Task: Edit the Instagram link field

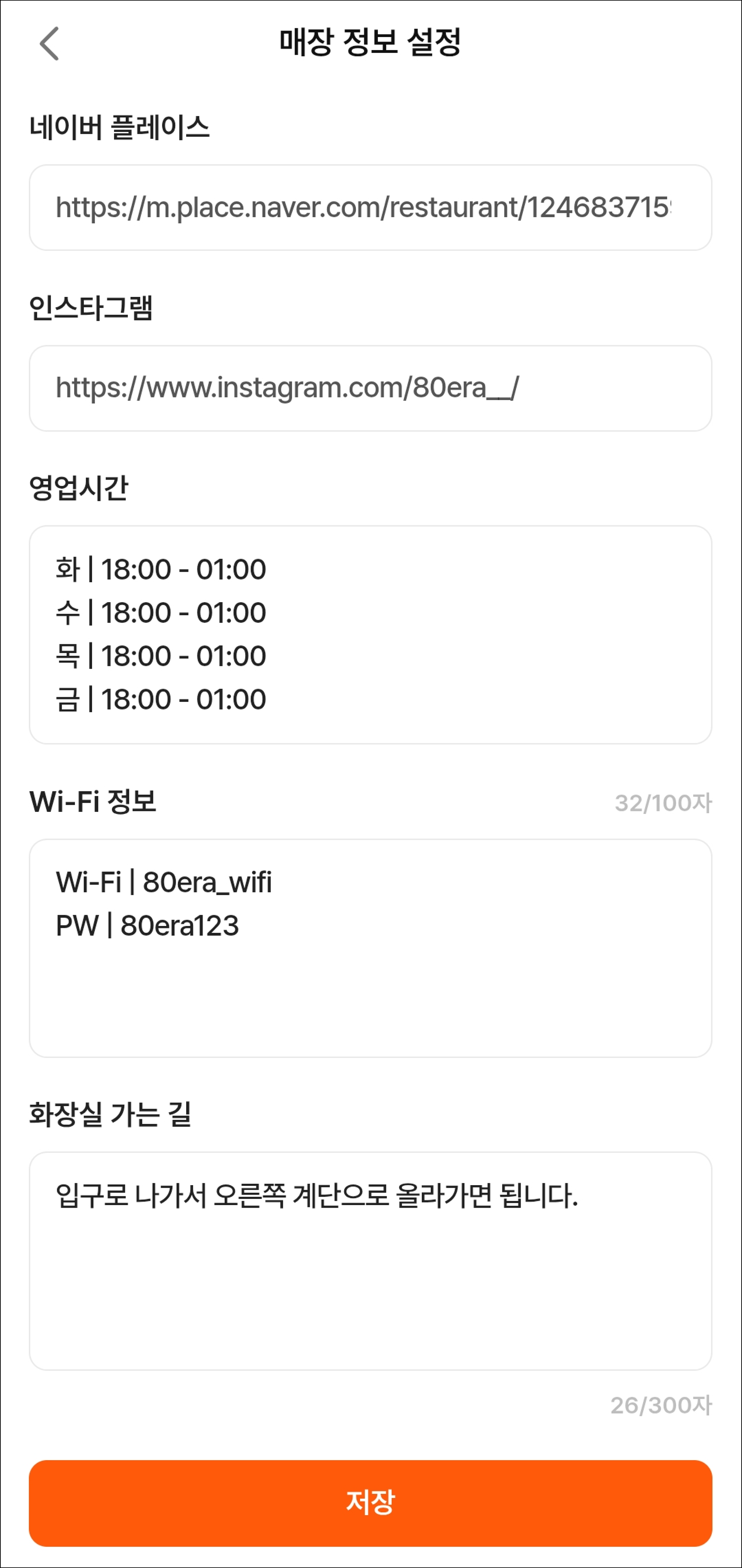Action: tap(370, 388)
